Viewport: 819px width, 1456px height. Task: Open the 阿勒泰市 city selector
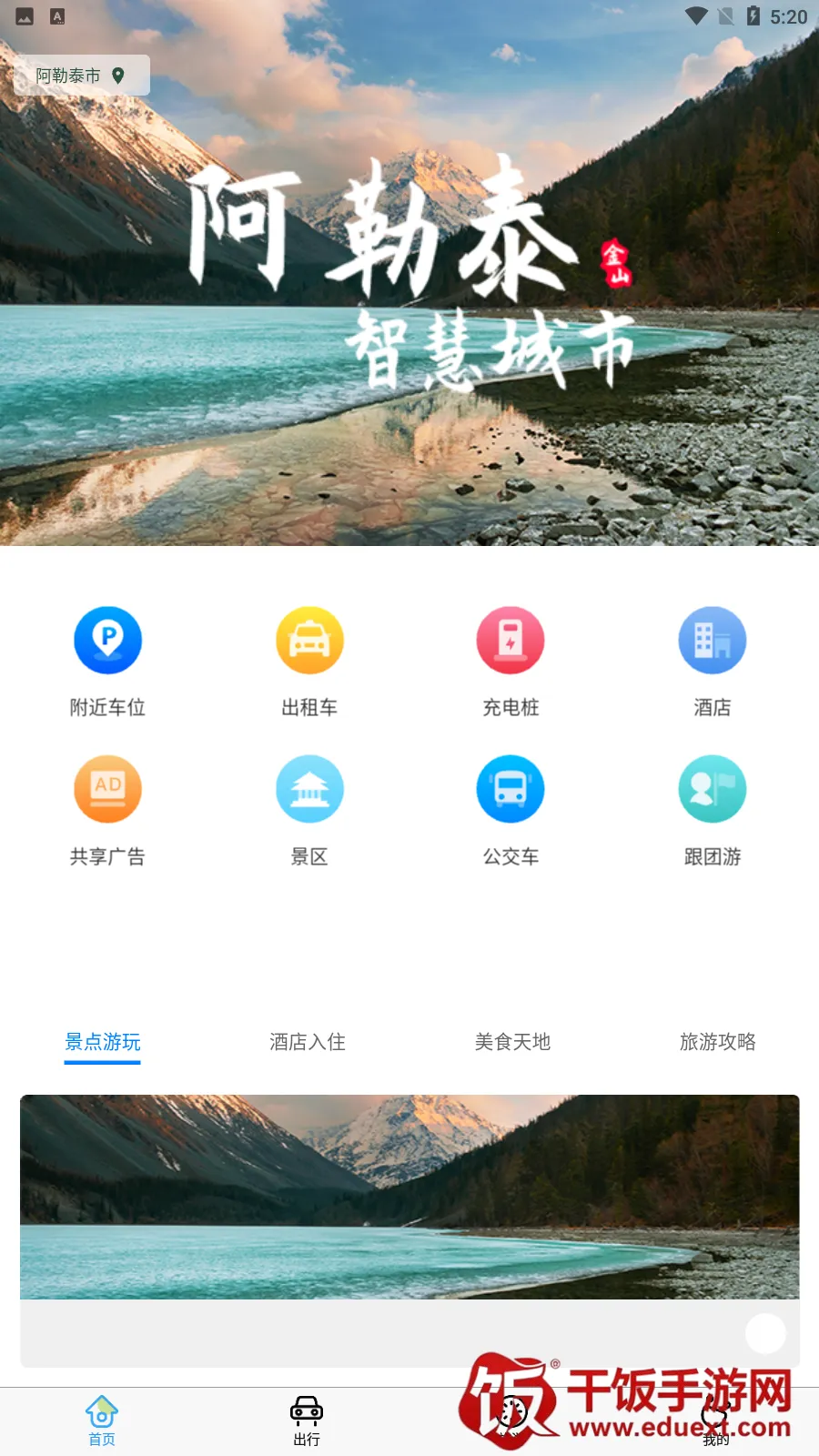coord(80,76)
